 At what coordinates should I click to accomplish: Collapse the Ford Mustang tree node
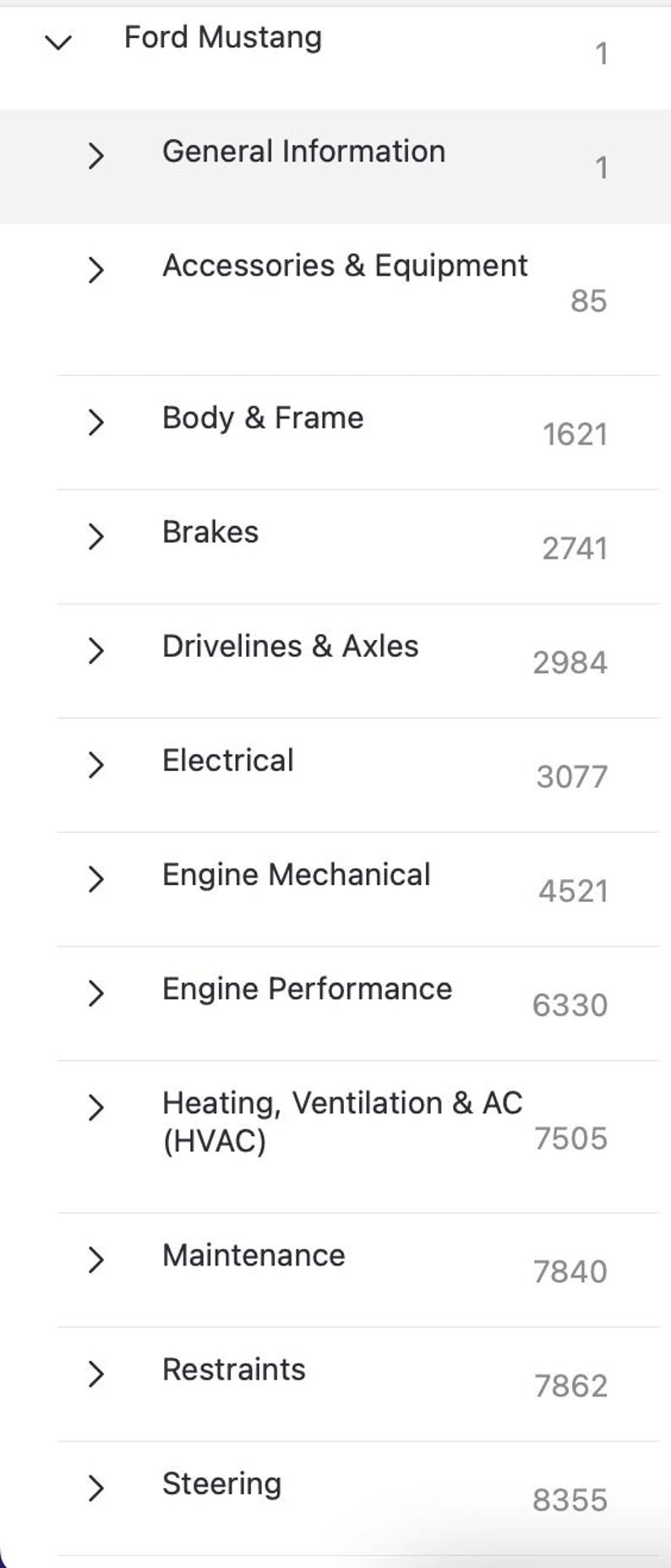click(x=57, y=41)
